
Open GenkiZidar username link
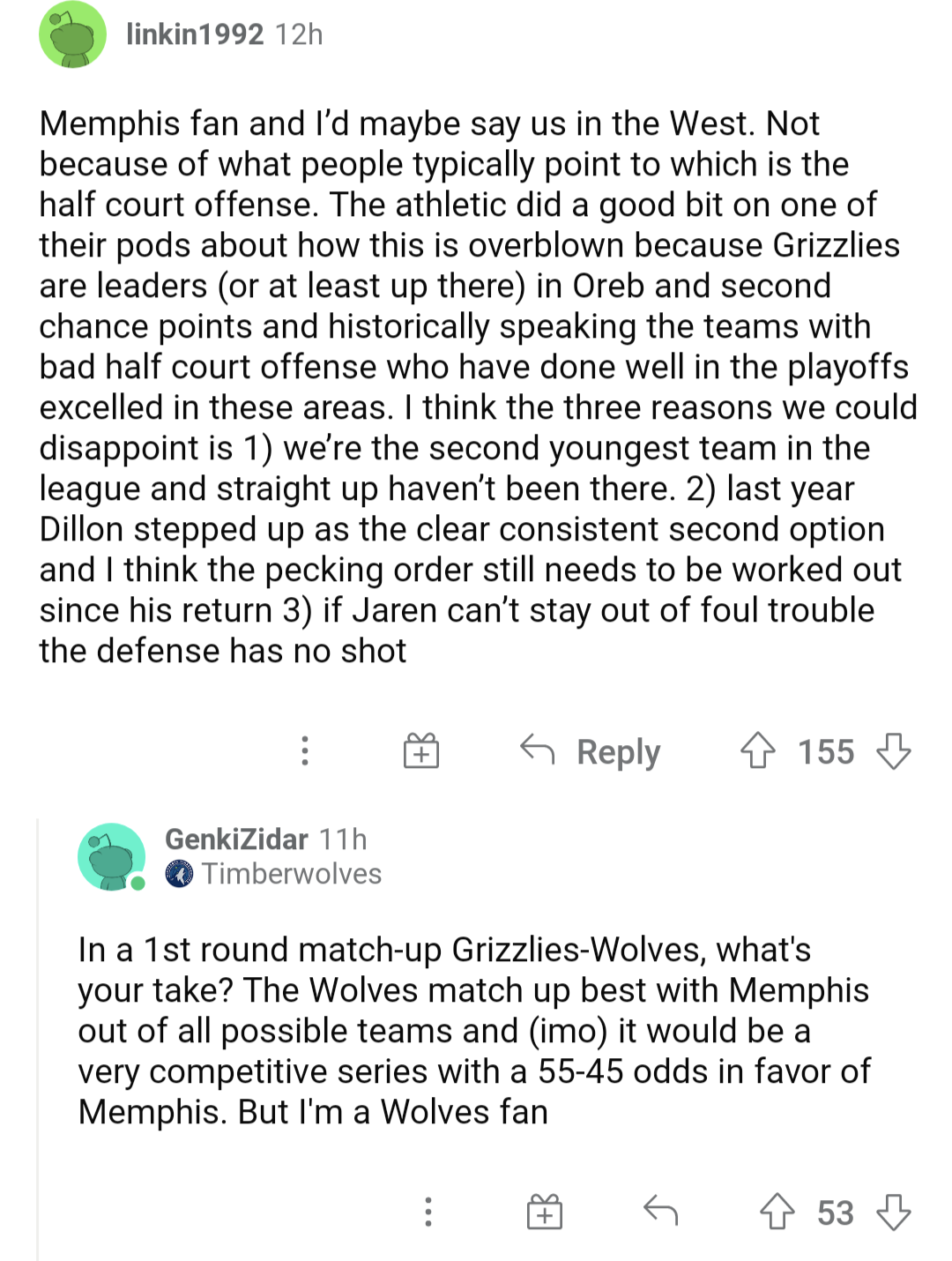(236, 839)
